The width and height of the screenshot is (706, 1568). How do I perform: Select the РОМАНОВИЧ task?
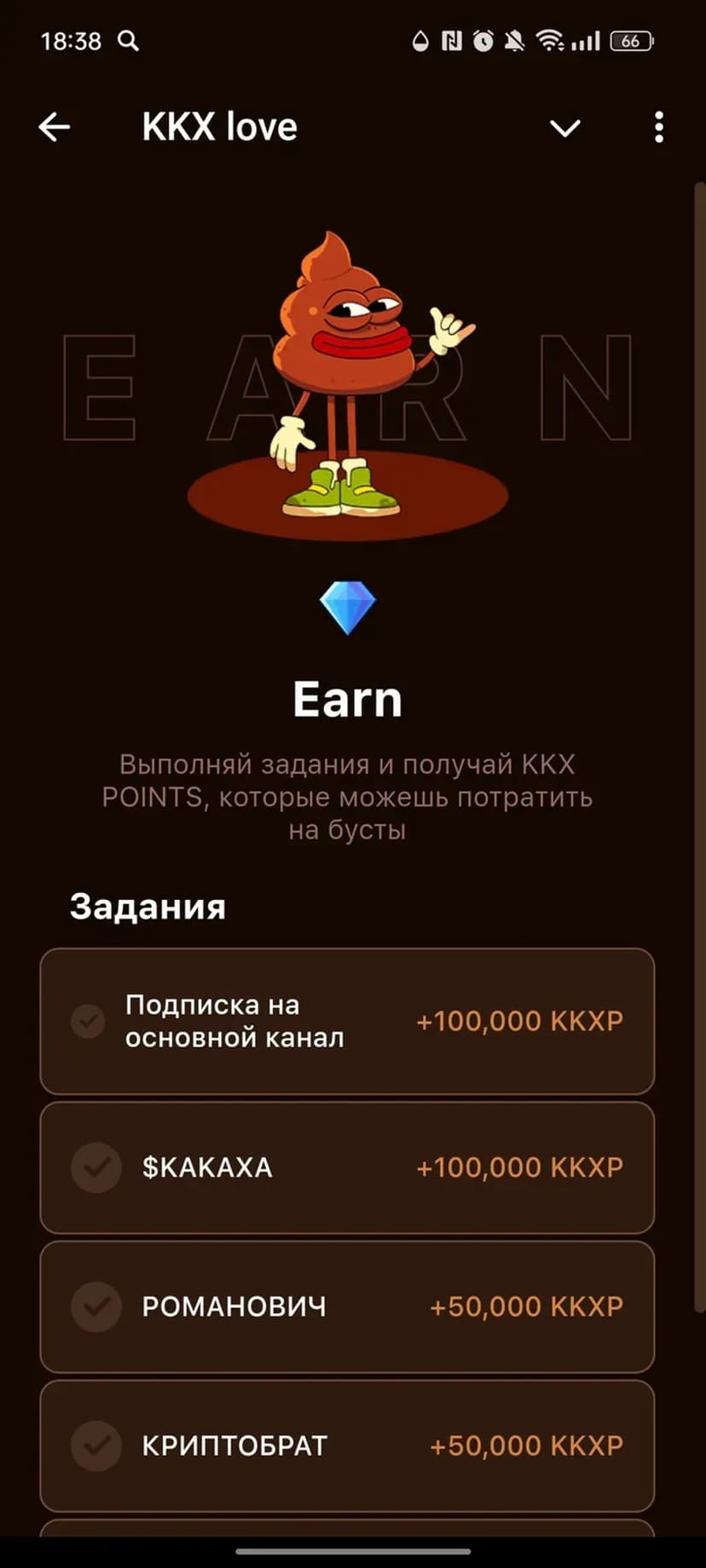(347, 1306)
